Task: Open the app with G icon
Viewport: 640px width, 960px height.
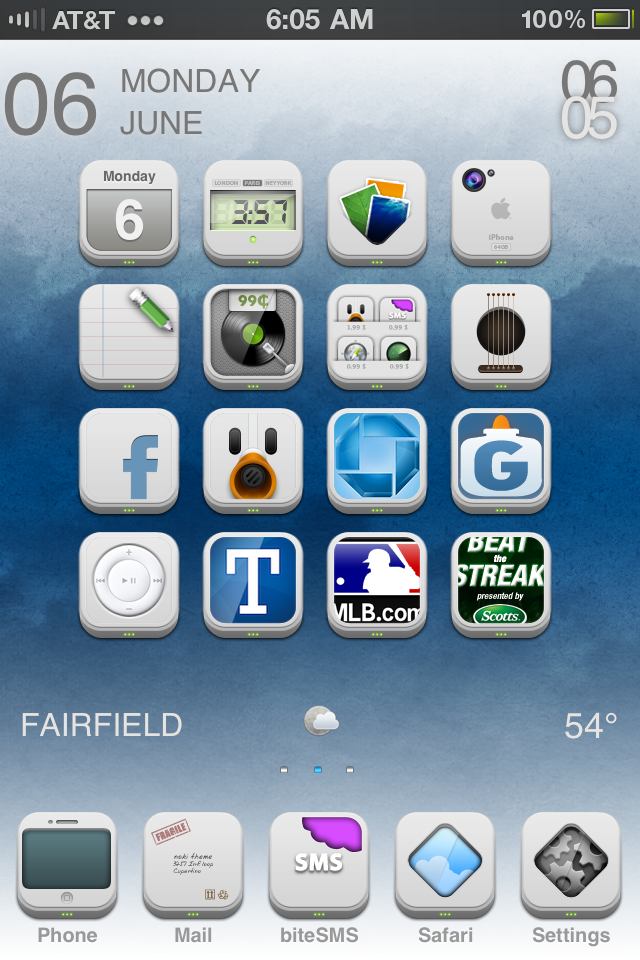Action: pyautogui.click(x=501, y=458)
